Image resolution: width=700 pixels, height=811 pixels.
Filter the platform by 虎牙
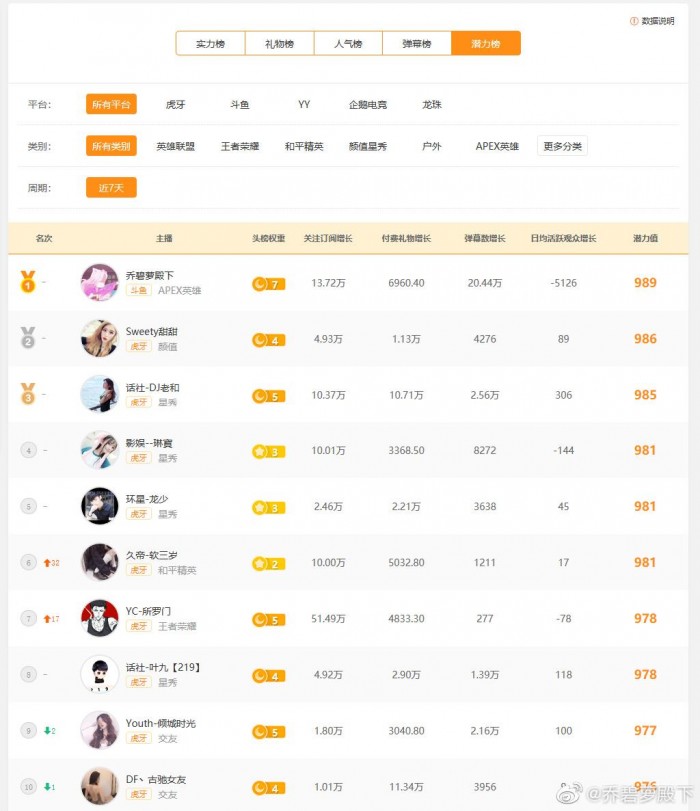tap(175, 104)
